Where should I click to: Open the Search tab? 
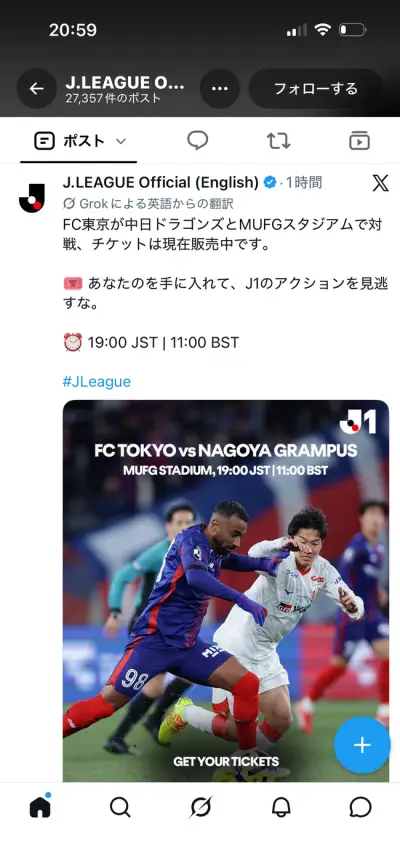120,808
